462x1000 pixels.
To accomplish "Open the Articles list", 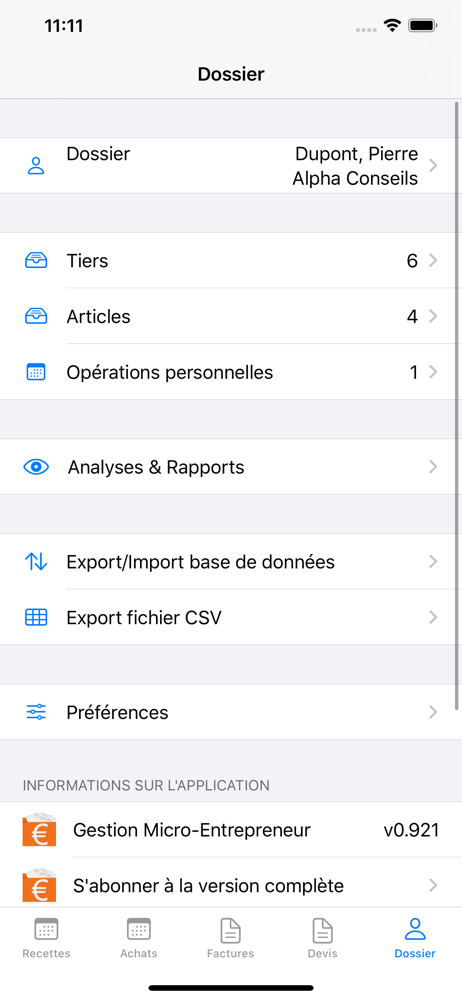I will [231, 316].
